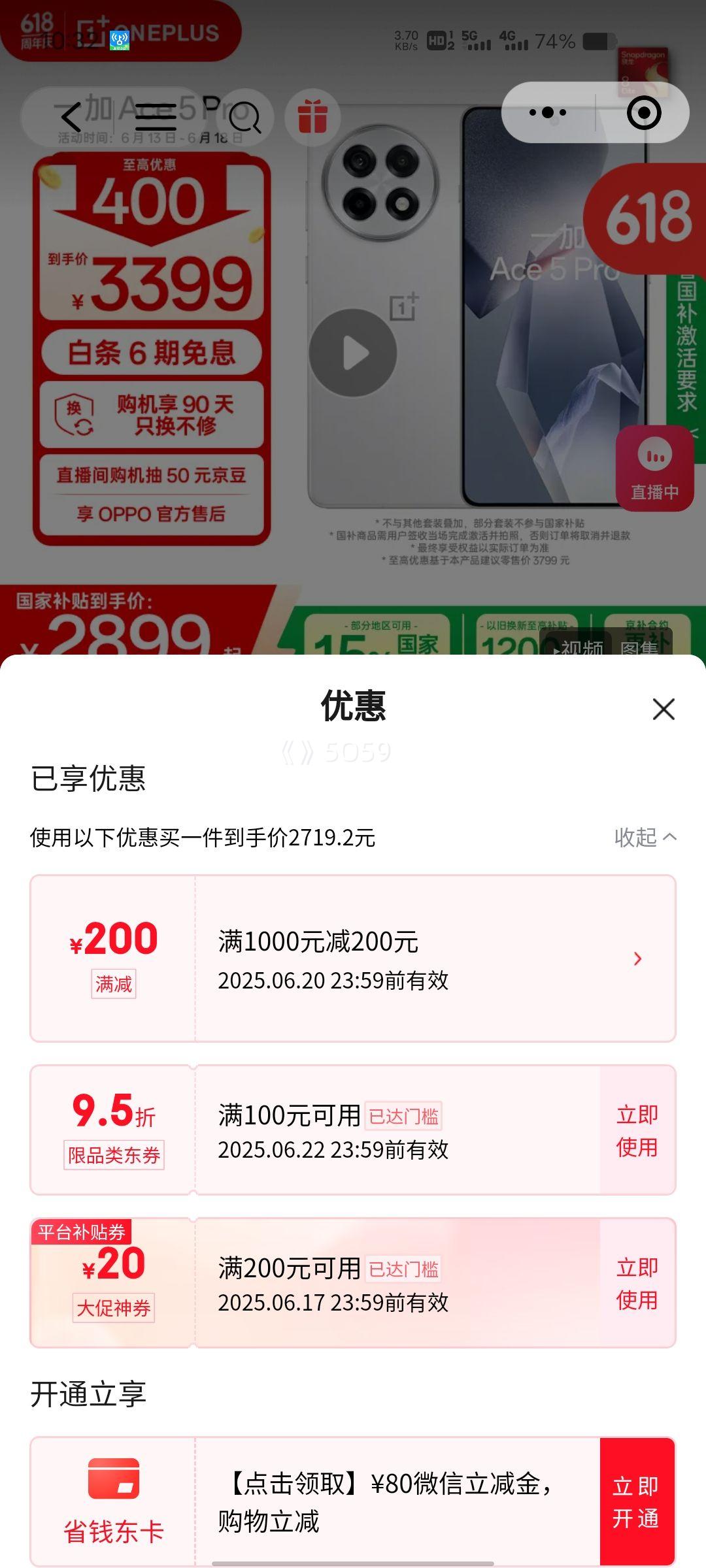Use the 9.5折 限品类东券 coupon now

pos(637,1130)
